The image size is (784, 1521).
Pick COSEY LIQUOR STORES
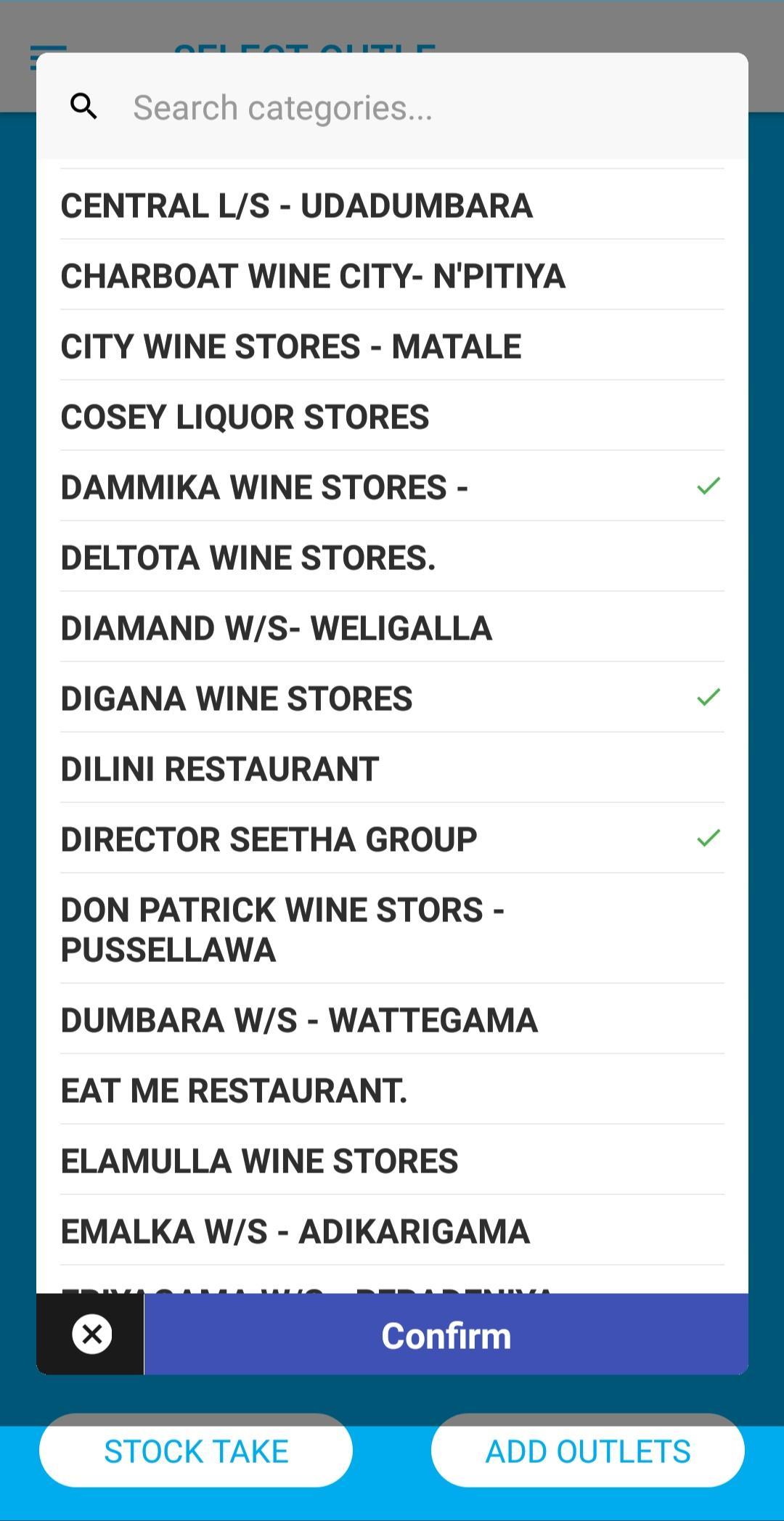(x=392, y=417)
